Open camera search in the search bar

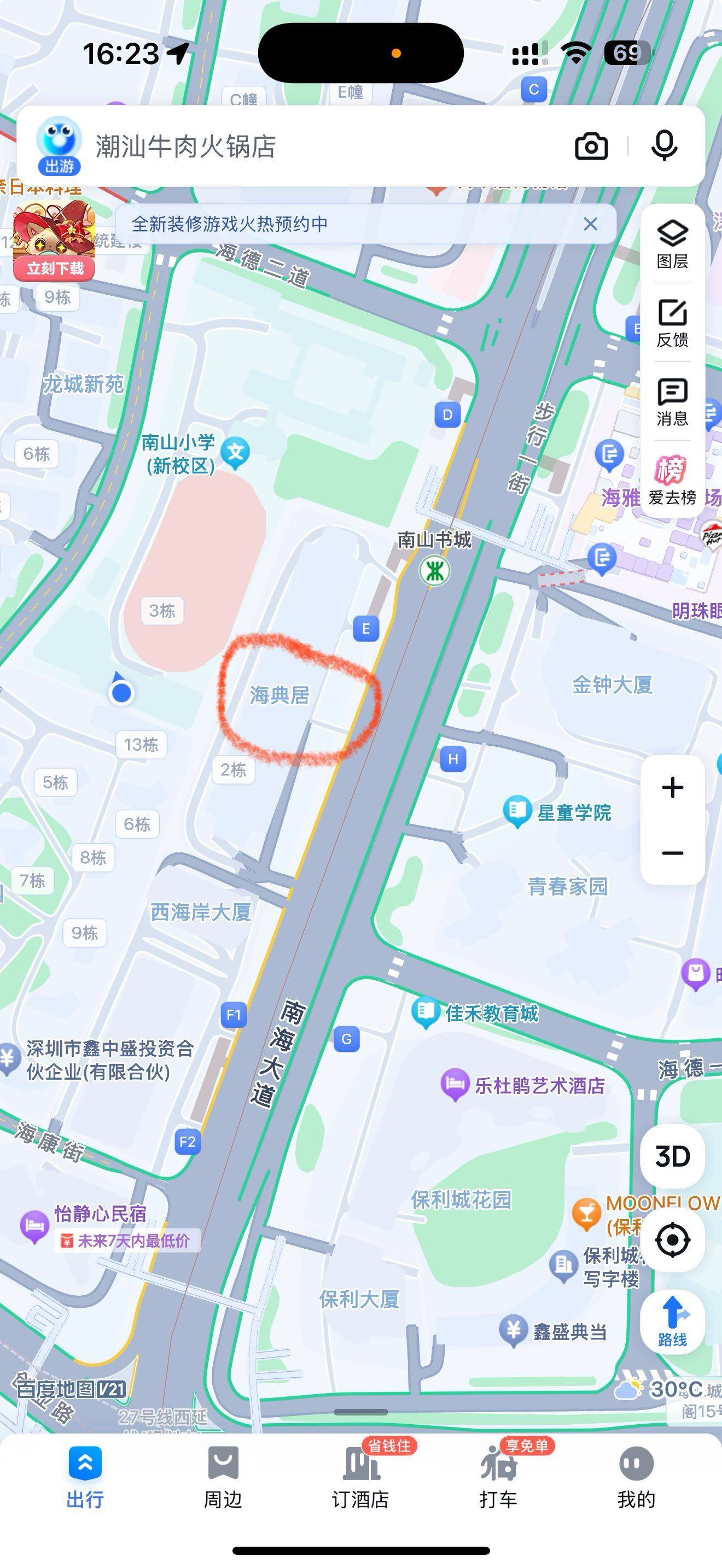pyautogui.click(x=591, y=147)
